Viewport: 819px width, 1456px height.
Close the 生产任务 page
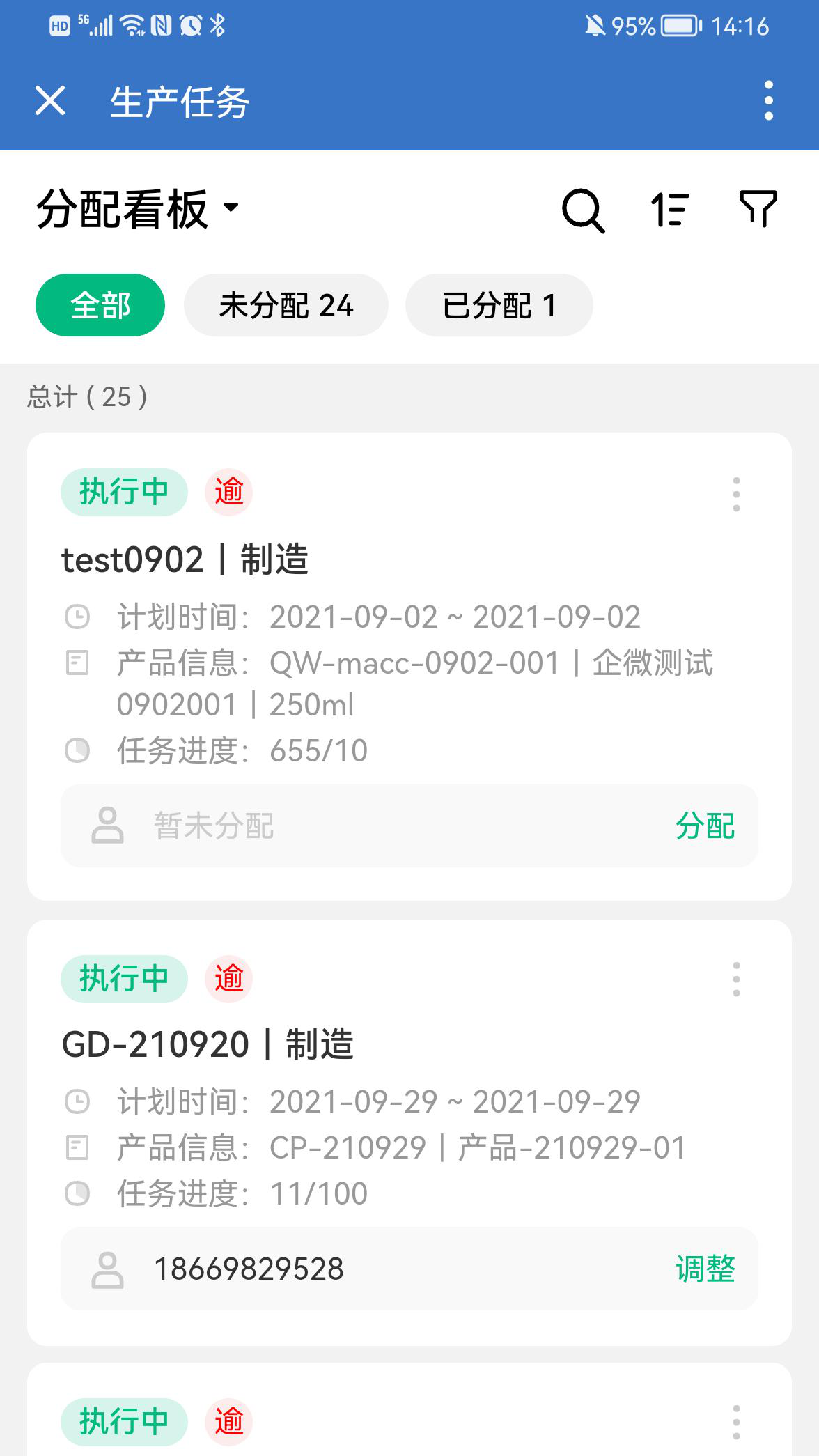click(50, 101)
